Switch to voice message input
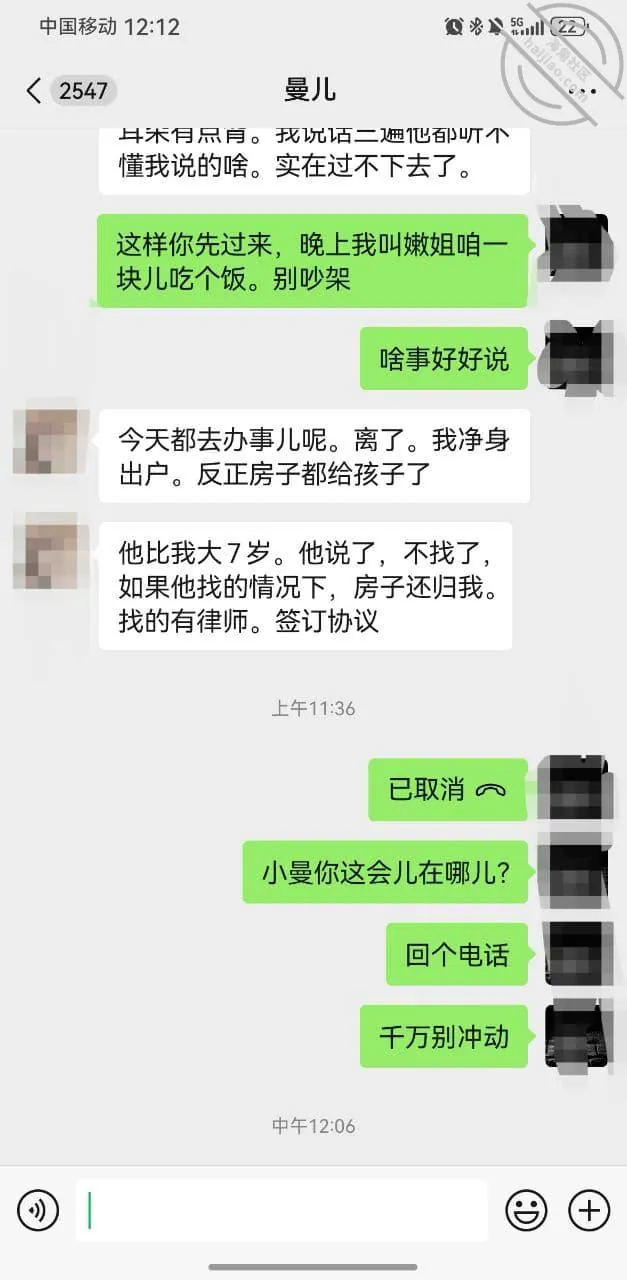This screenshot has height=1280, width=627. click(x=37, y=1211)
